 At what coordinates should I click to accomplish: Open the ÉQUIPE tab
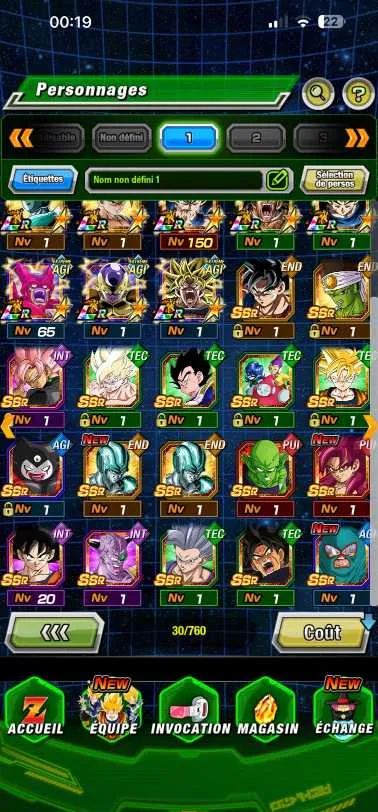tap(112, 710)
